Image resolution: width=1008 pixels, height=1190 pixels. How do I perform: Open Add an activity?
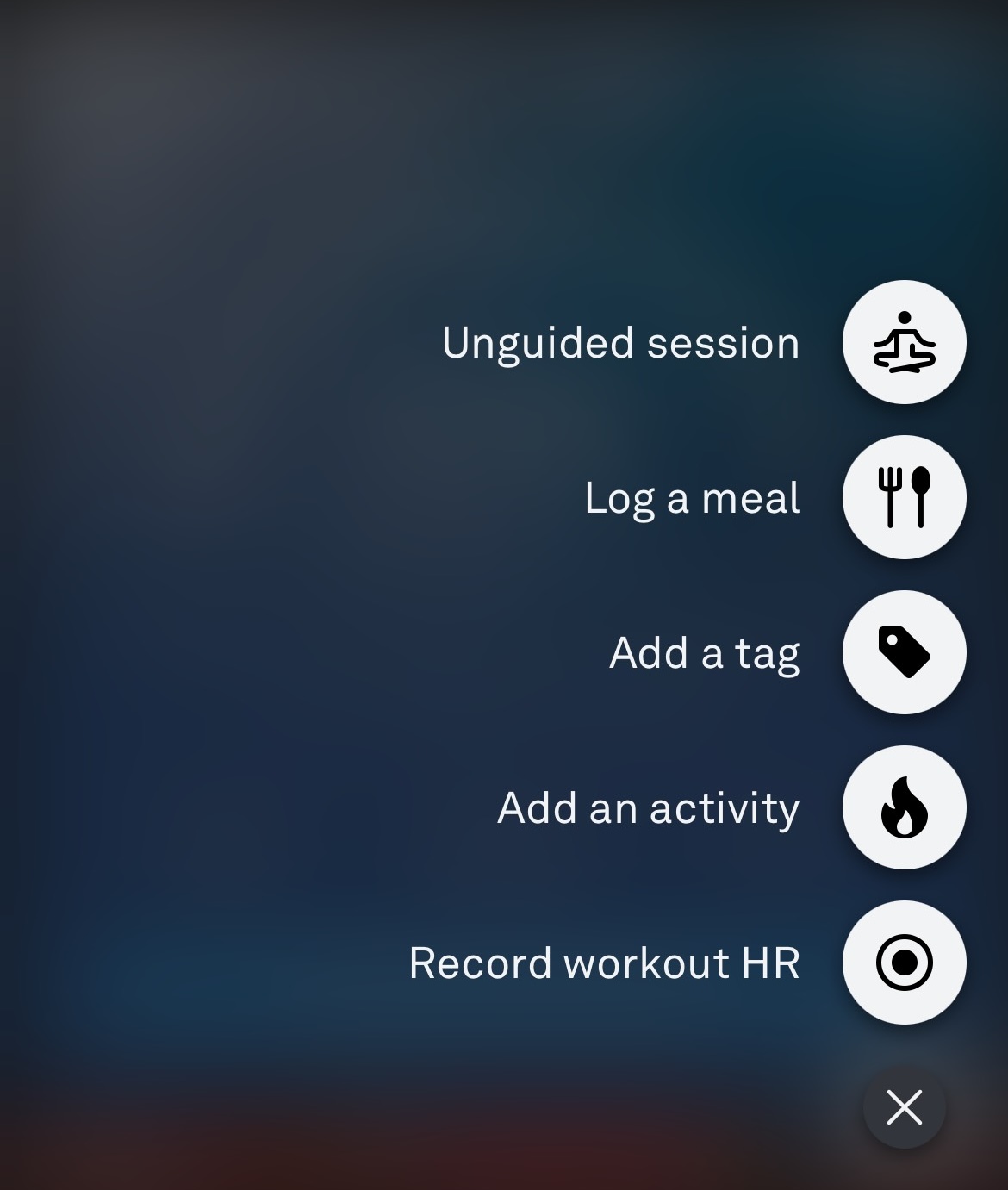click(x=904, y=807)
